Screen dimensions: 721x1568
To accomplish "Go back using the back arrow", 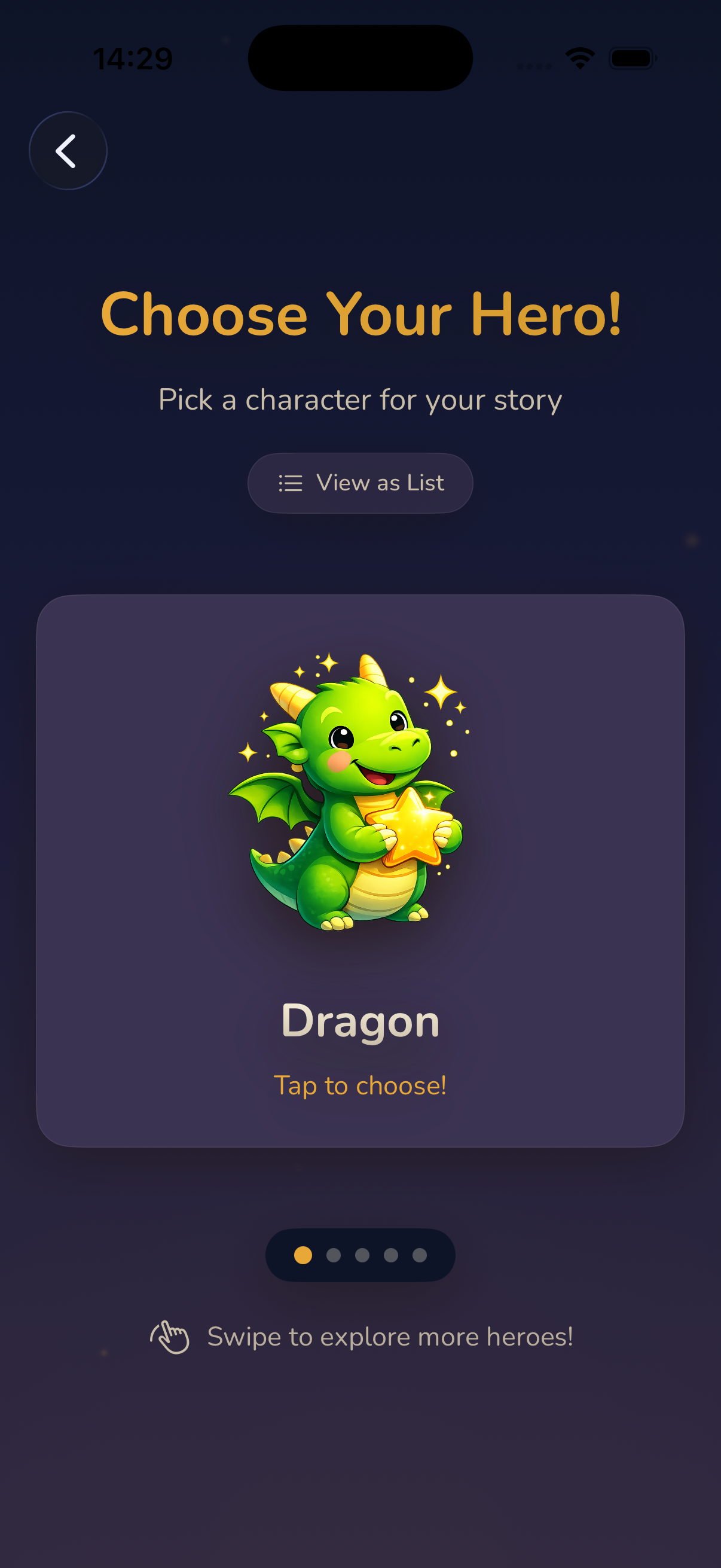I will click(68, 150).
